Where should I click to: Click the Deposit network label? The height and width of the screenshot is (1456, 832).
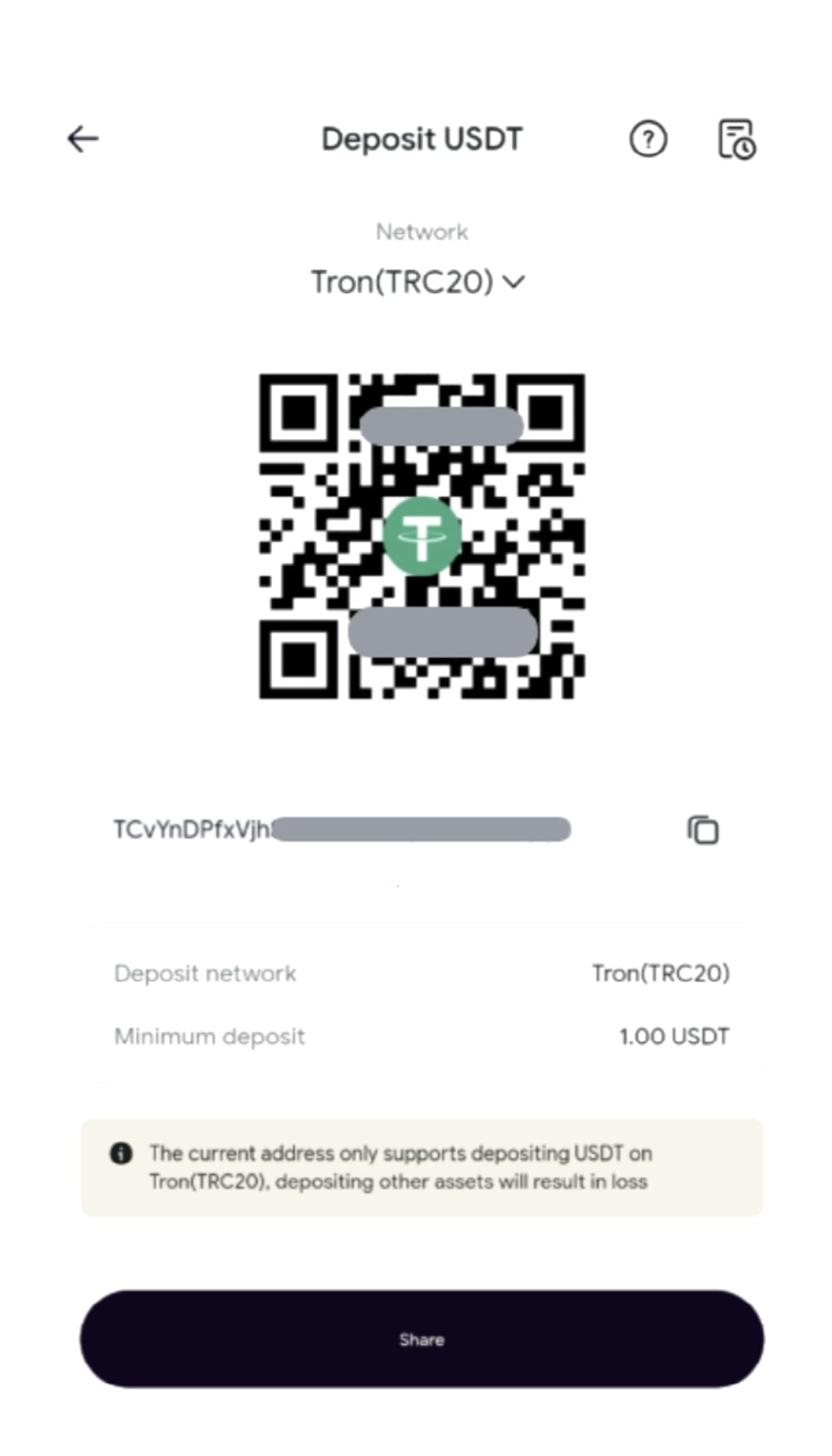tap(205, 972)
